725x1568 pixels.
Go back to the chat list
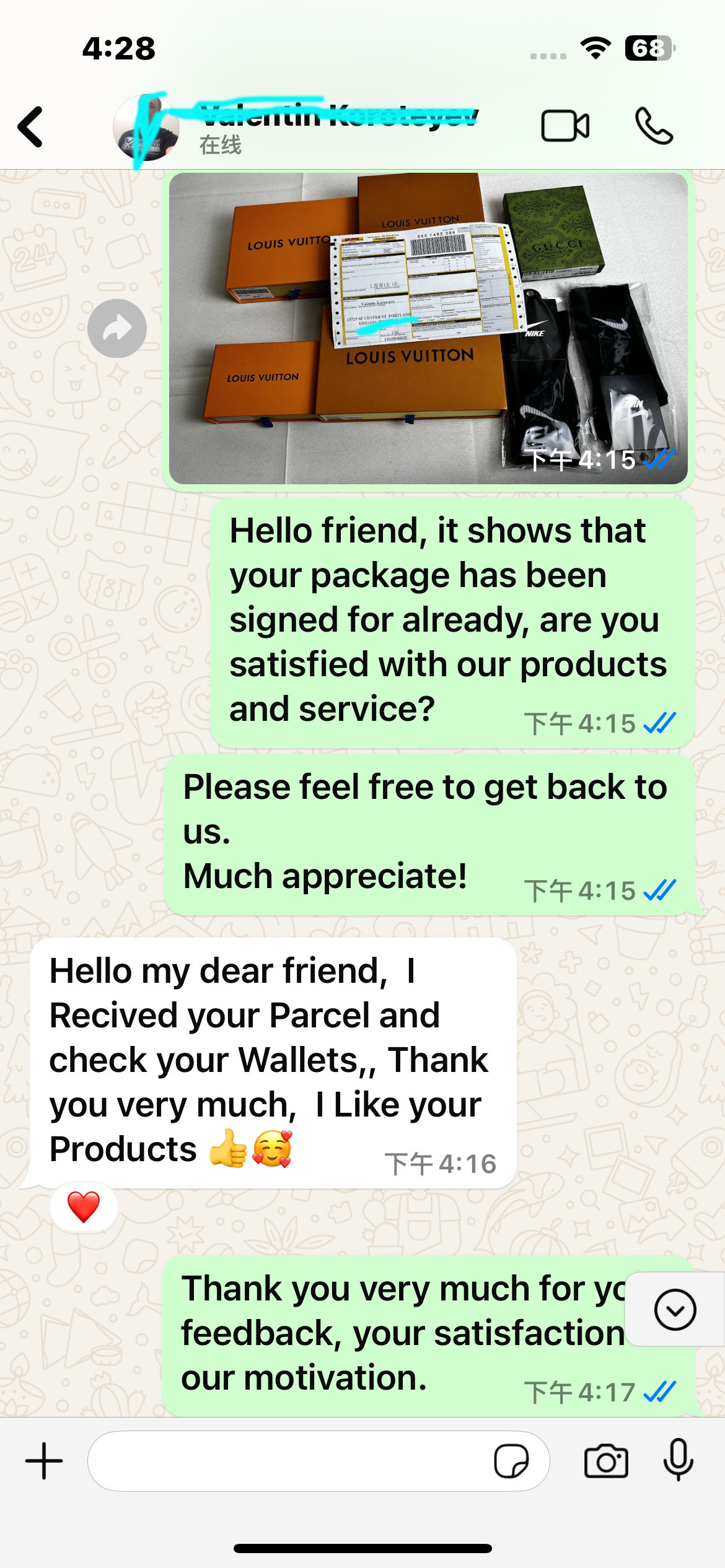pos(31,127)
